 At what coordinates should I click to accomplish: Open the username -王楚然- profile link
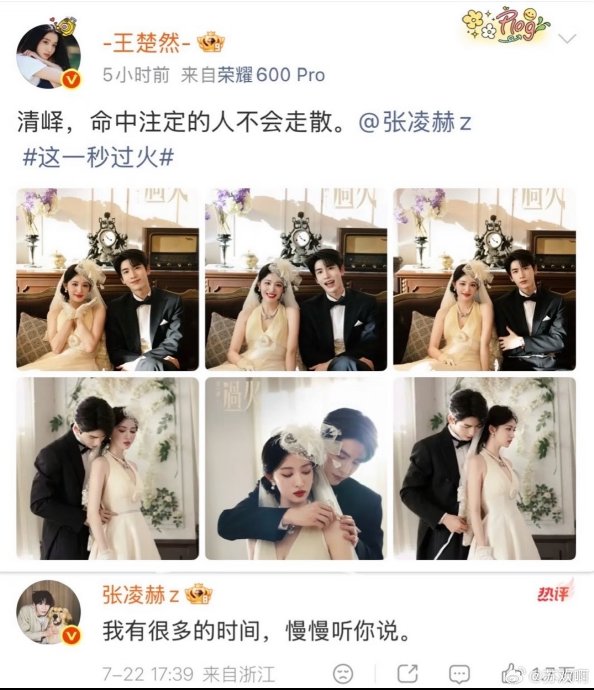147,44
